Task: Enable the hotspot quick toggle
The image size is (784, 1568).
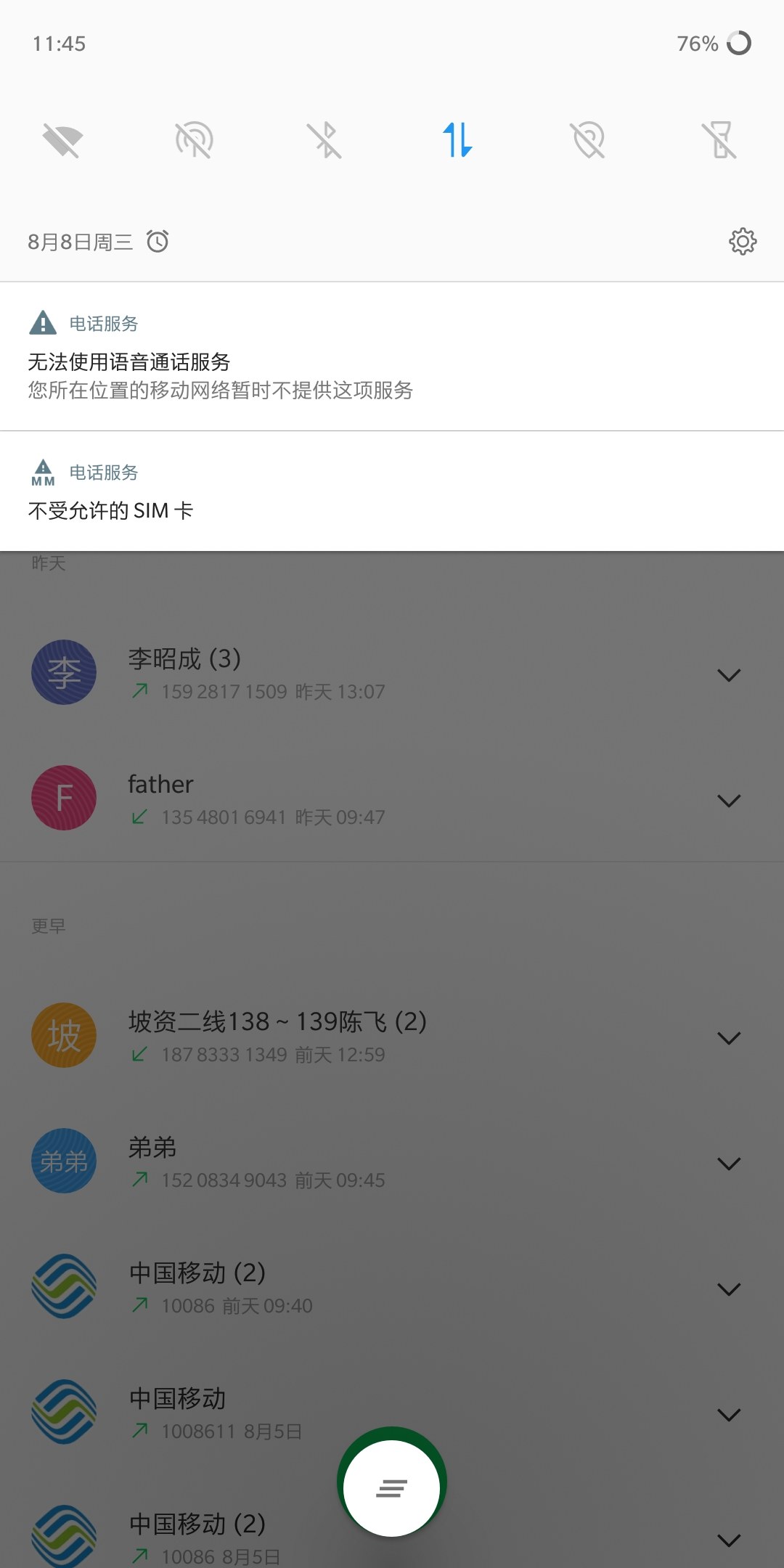Action: click(194, 140)
